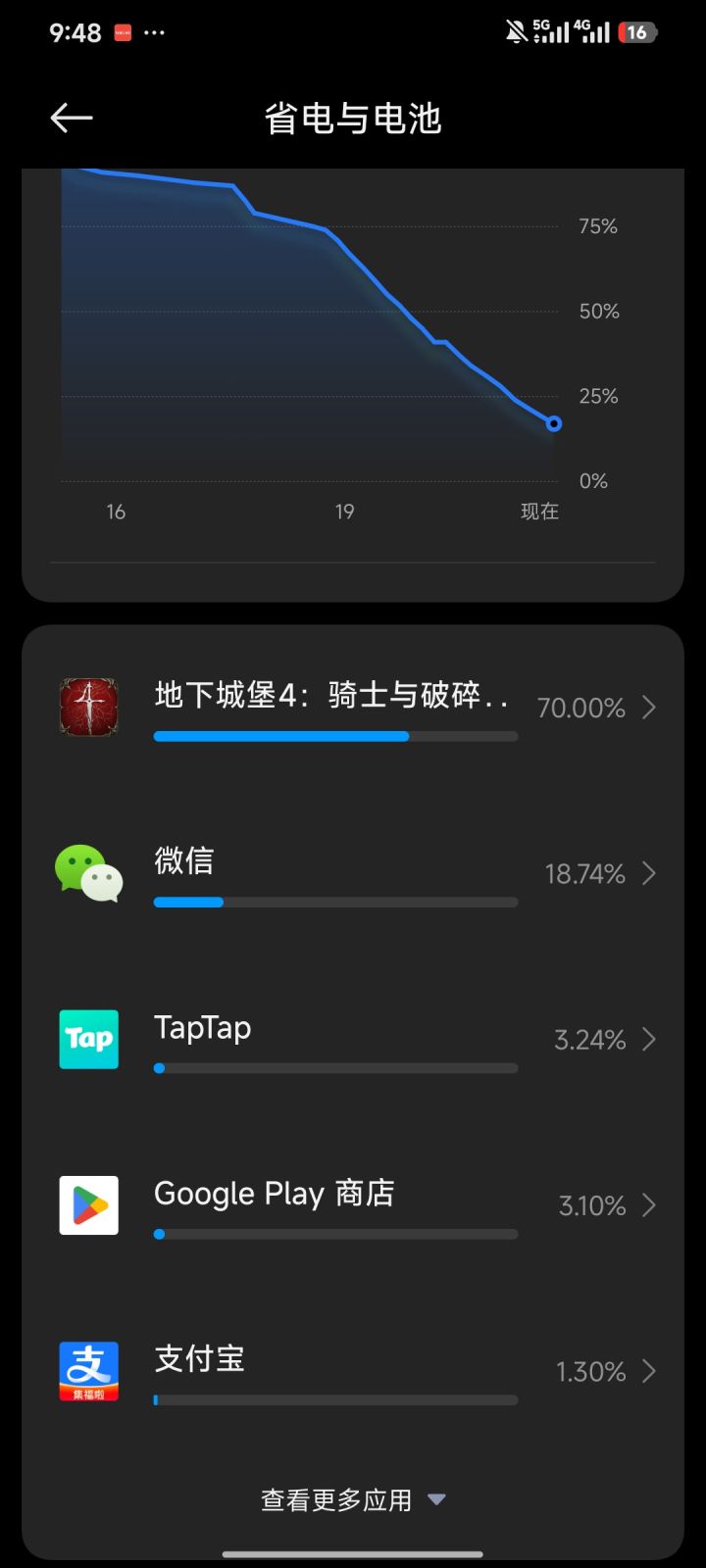Image resolution: width=706 pixels, height=1568 pixels.
Task: Open the 地下城堡4 app icon
Action: tap(88, 707)
